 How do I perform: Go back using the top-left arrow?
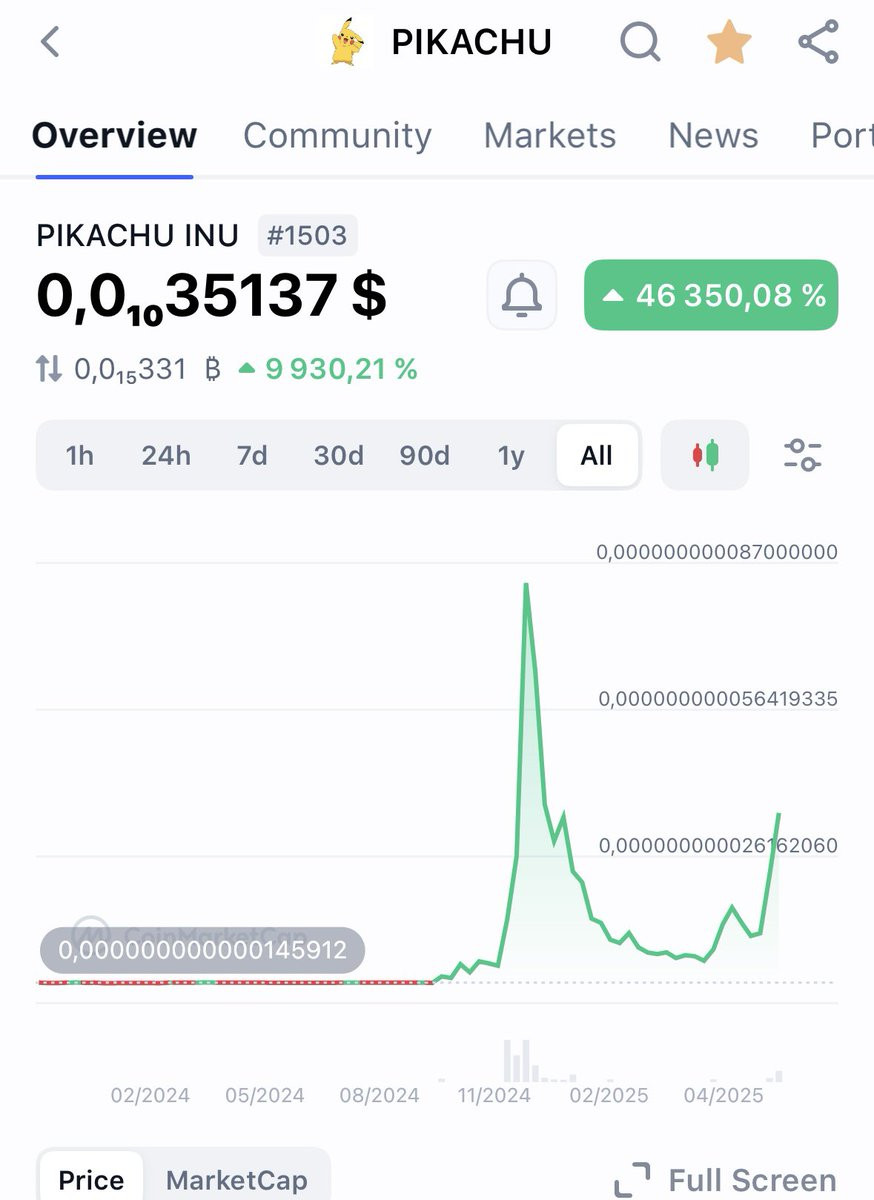[50, 42]
